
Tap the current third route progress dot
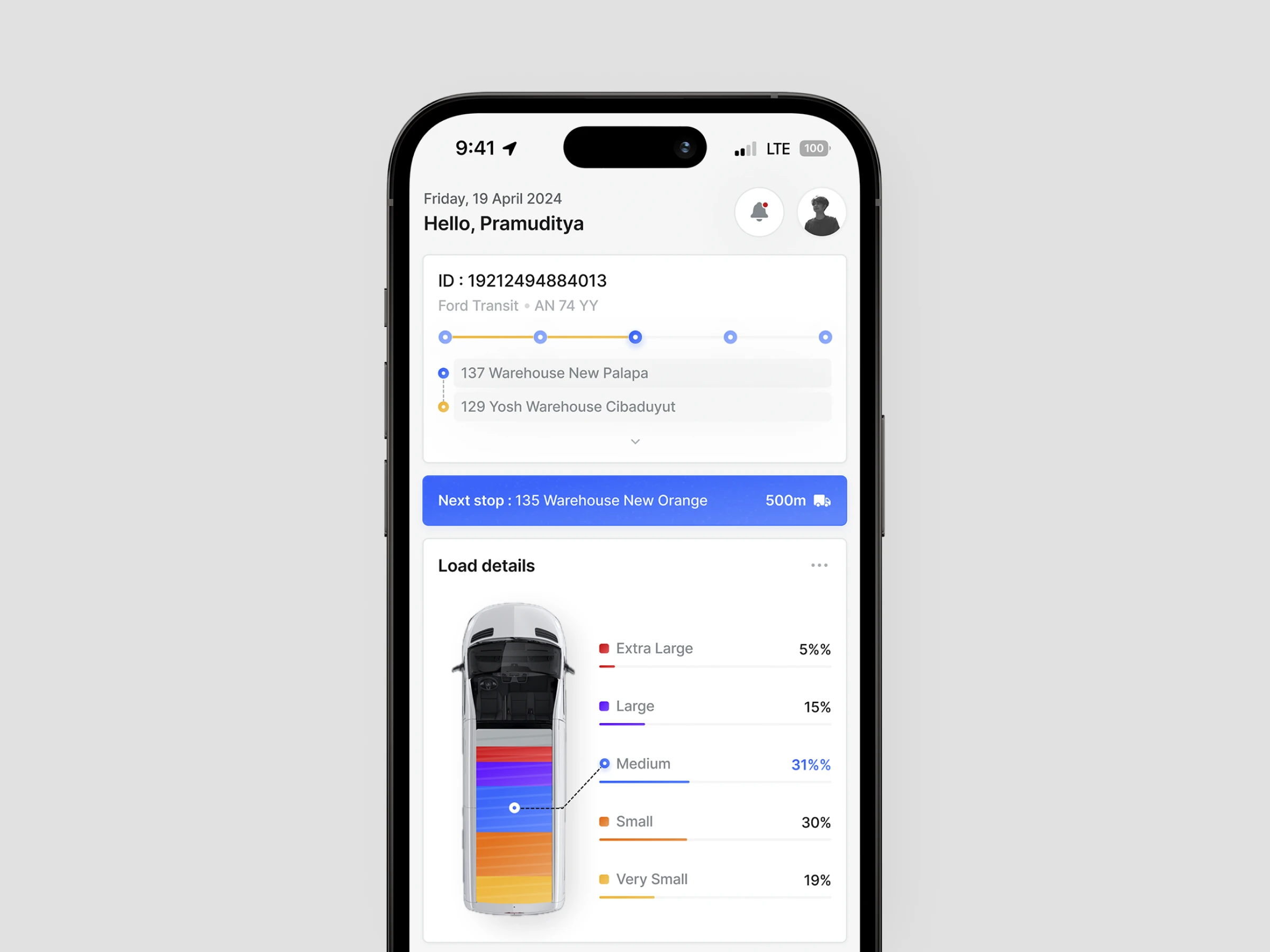[x=635, y=337]
